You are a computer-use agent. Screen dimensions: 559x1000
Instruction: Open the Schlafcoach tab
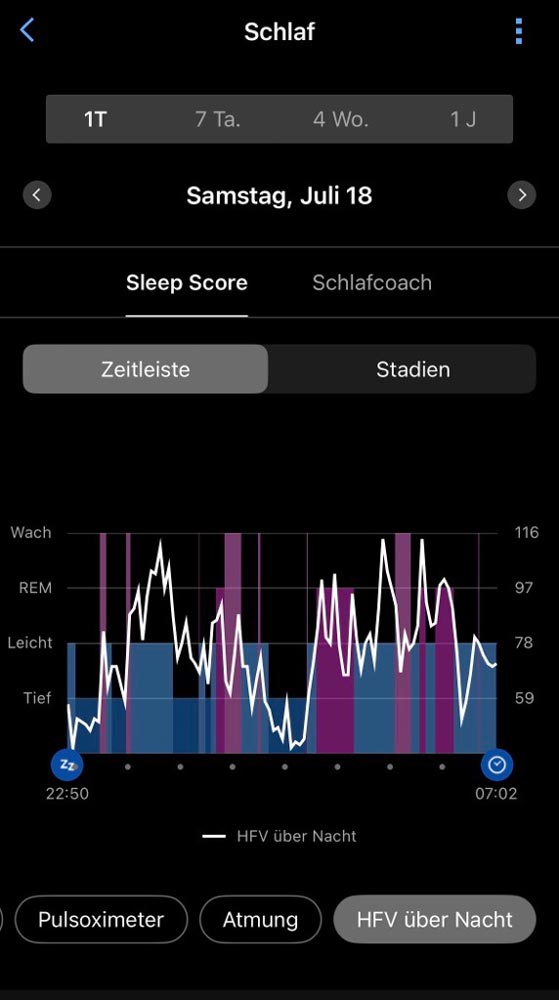tap(372, 283)
